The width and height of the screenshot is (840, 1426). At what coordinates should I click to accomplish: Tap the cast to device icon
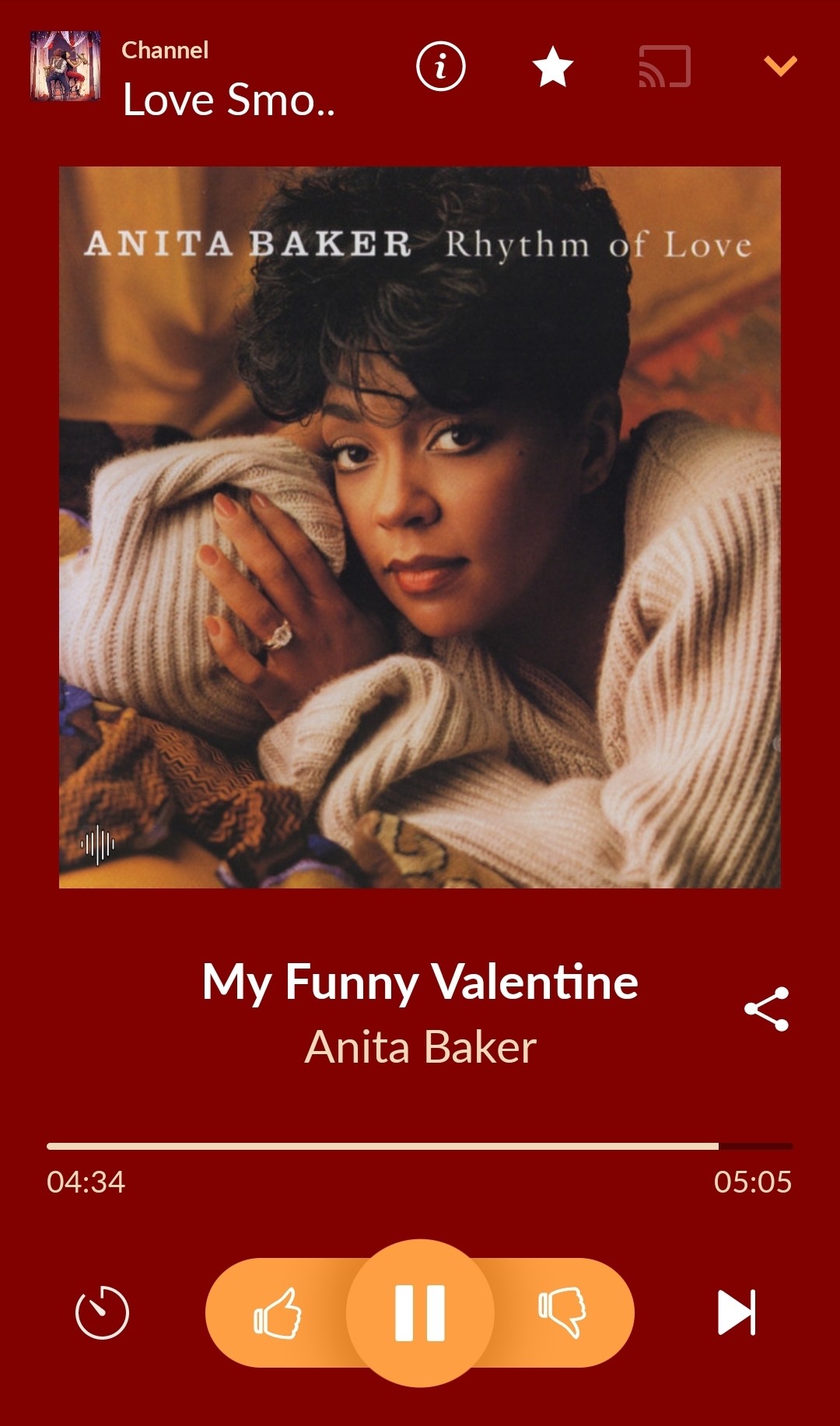click(x=664, y=67)
